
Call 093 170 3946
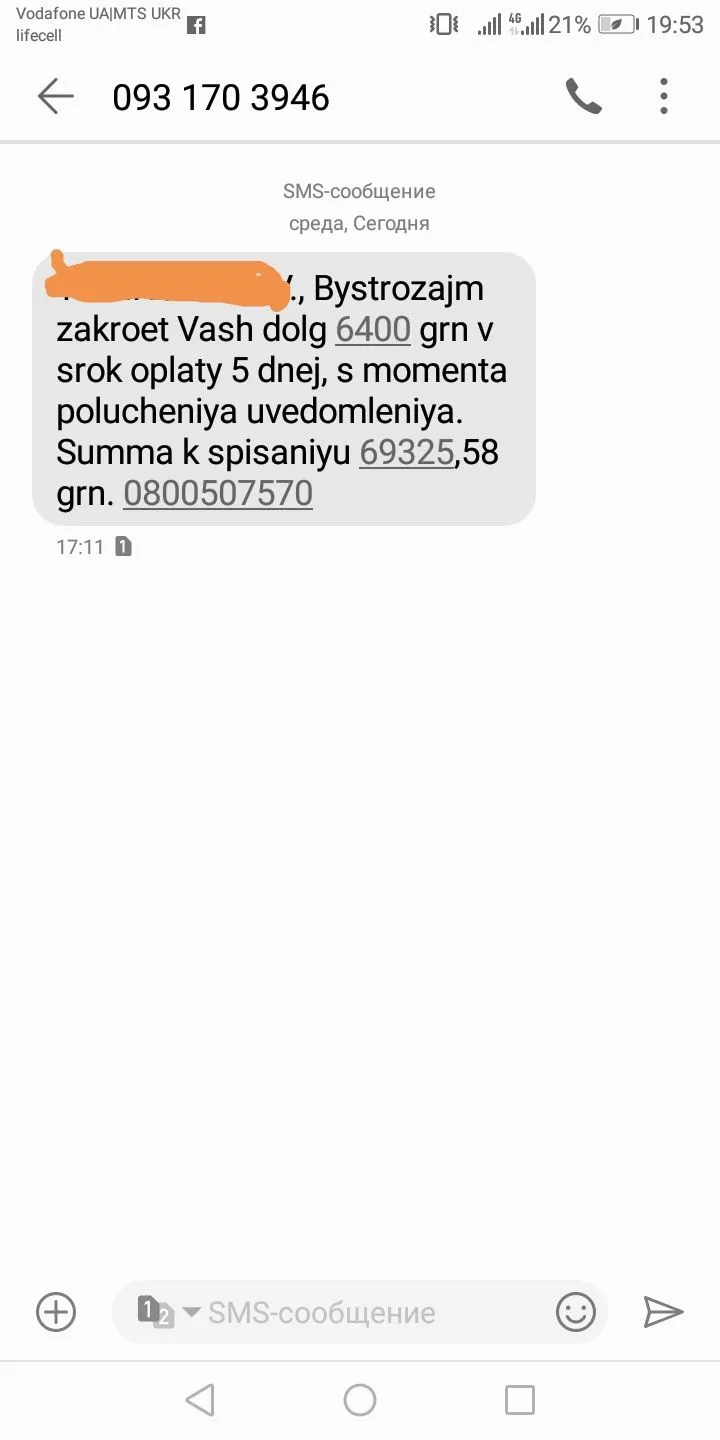(x=583, y=97)
